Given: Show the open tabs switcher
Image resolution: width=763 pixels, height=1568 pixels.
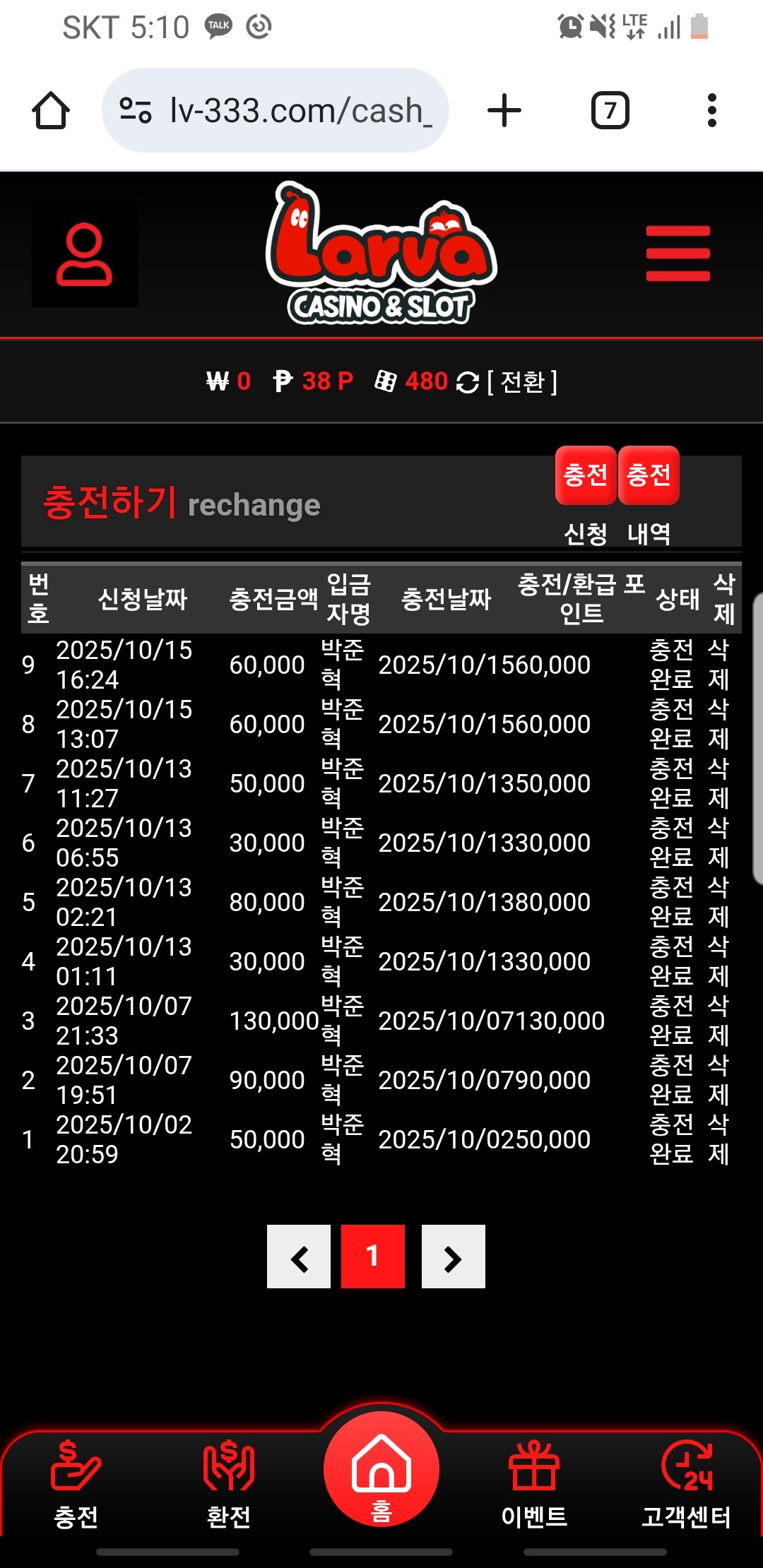Looking at the screenshot, I should click(610, 111).
